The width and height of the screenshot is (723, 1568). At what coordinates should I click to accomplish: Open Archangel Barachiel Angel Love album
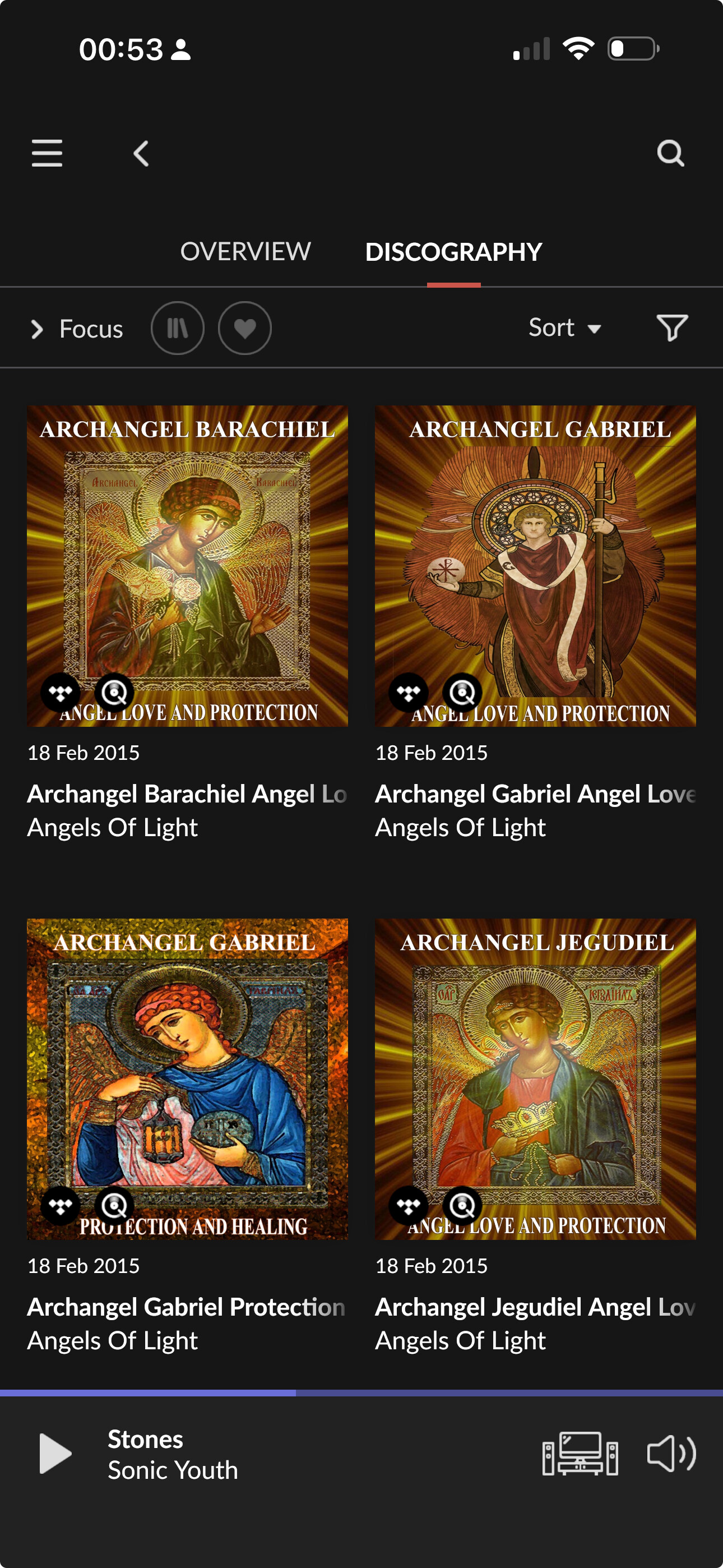tap(187, 565)
